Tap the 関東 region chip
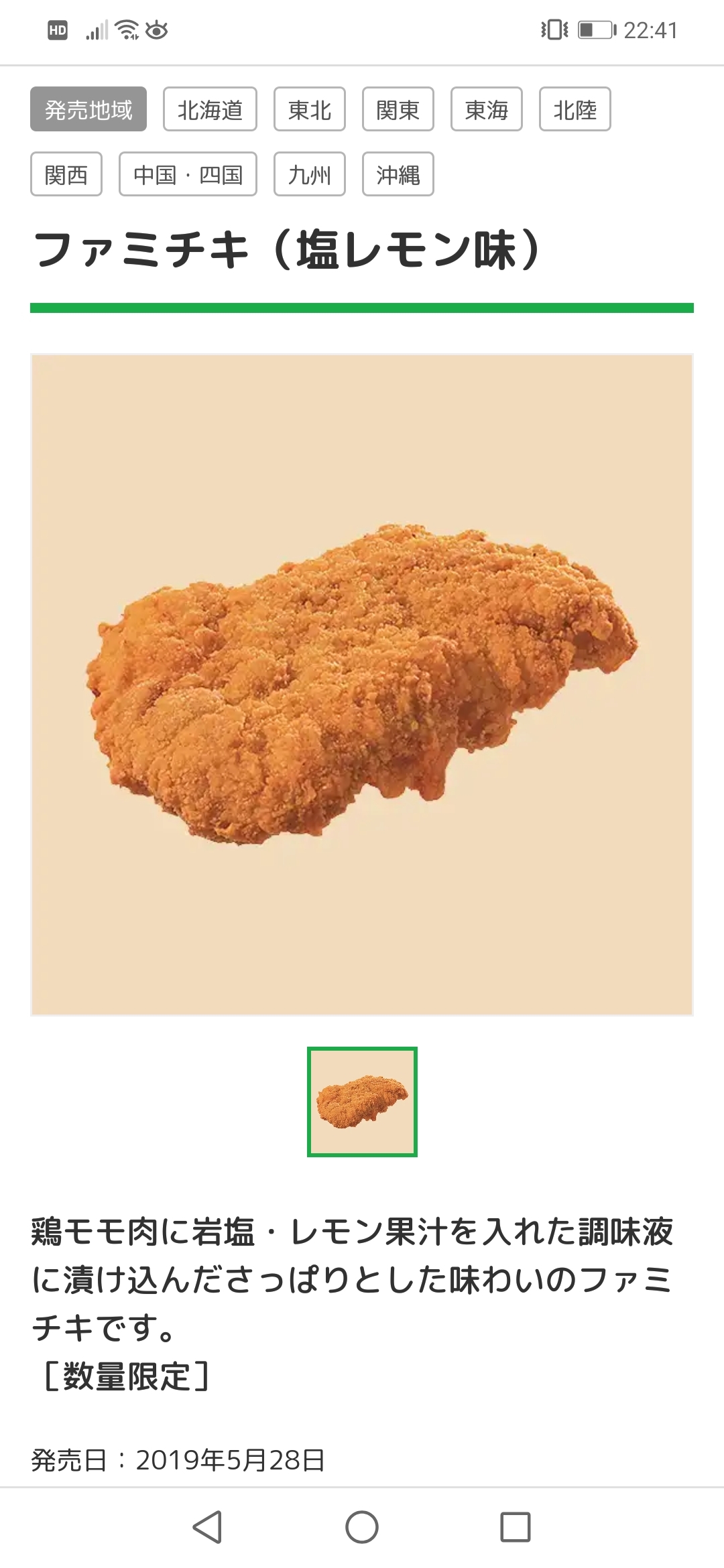The image size is (724, 1568). 398,109
